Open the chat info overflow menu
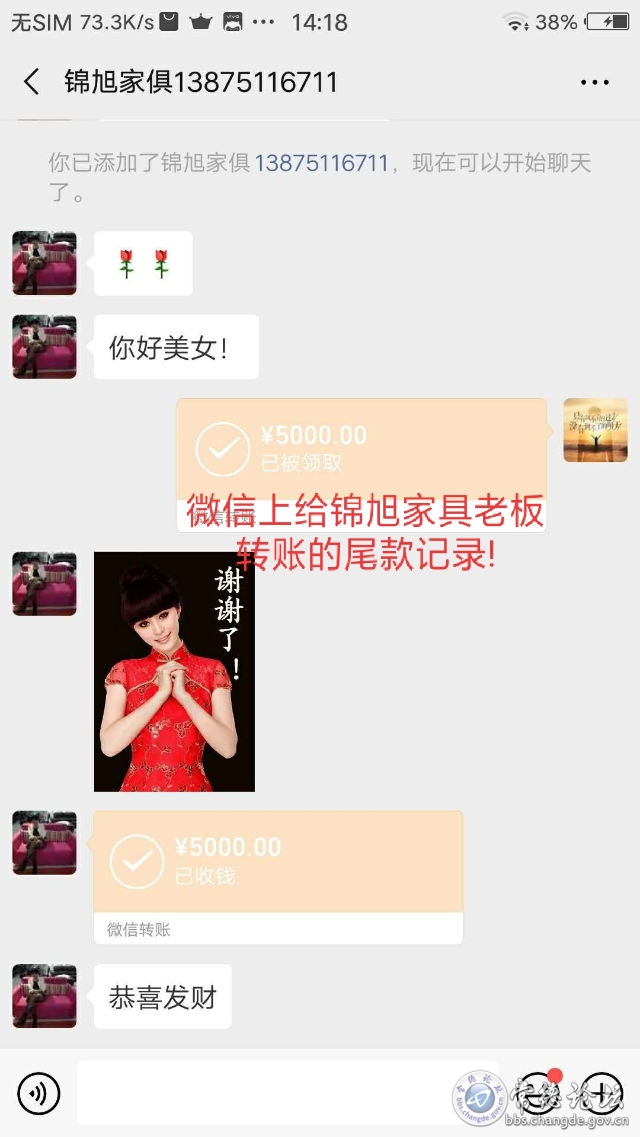This screenshot has width=640, height=1137. tap(595, 83)
